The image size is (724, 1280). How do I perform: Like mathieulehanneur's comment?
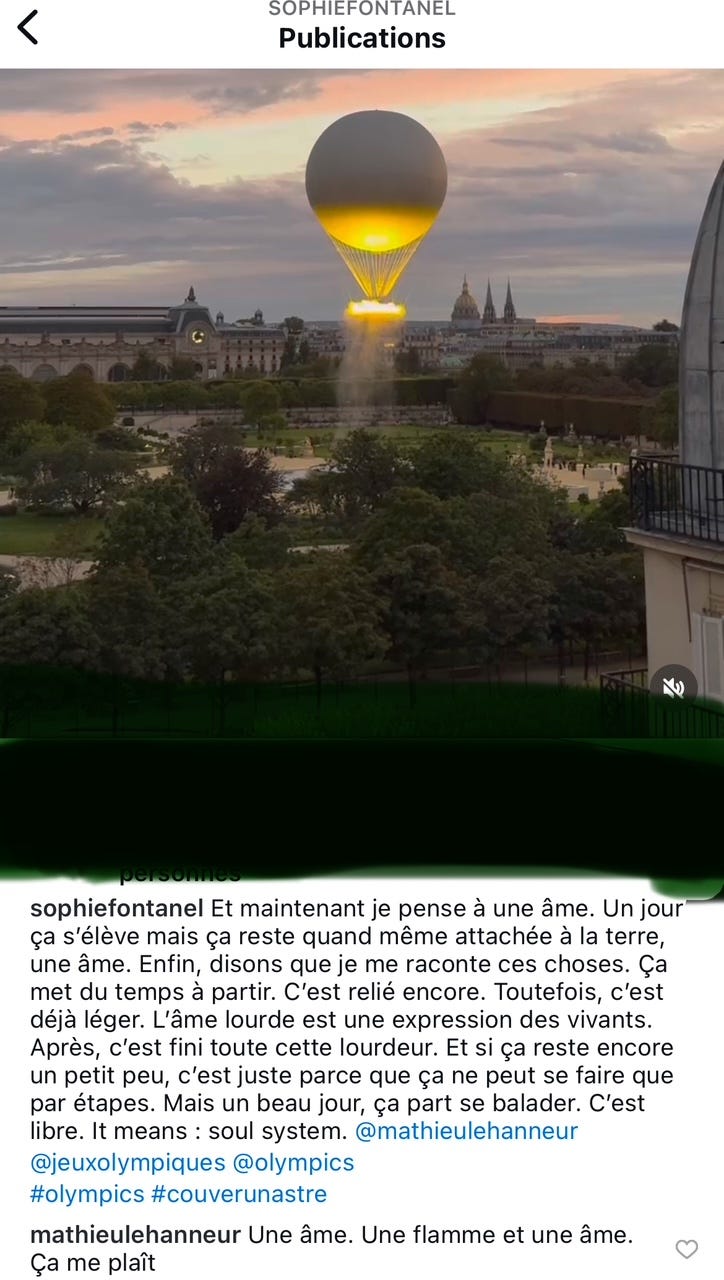pyautogui.click(x=686, y=1249)
